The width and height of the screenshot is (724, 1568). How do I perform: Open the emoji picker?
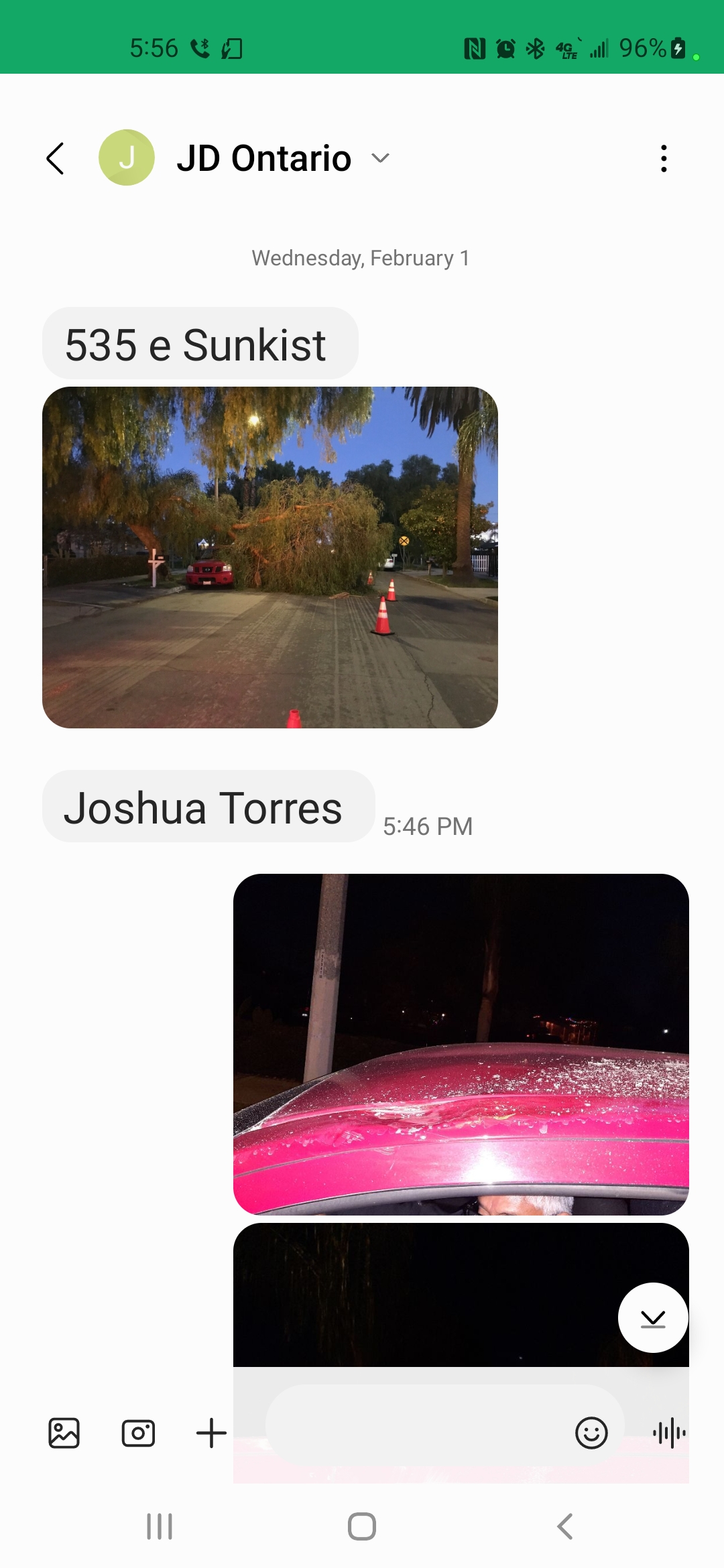coord(591,1433)
